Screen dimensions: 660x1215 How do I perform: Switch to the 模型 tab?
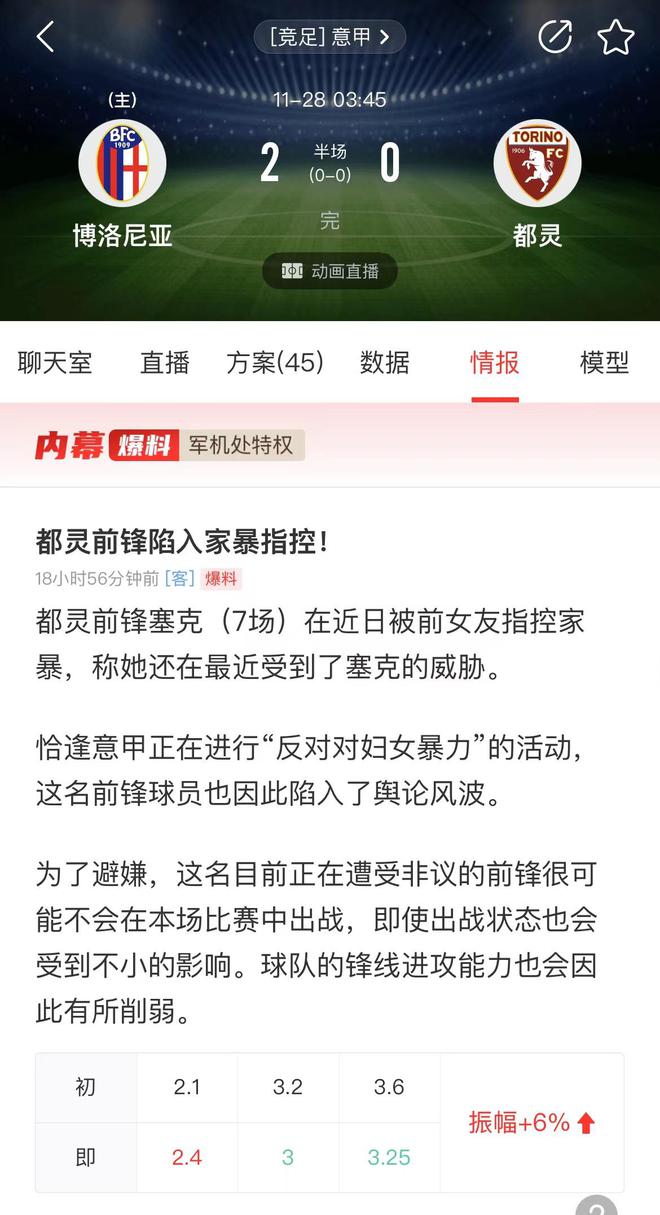pos(604,362)
